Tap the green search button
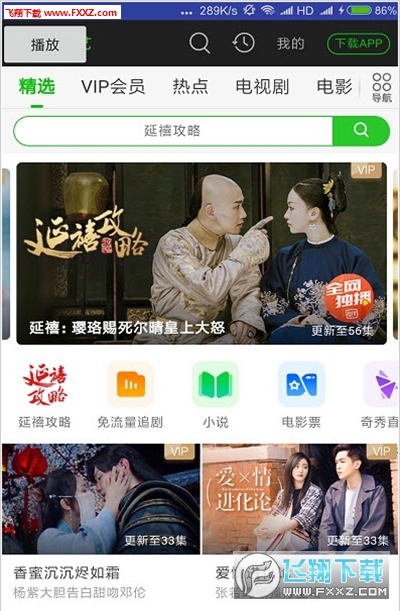The width and height of the screenshot is (400, 611). click(x=361, y=131)
